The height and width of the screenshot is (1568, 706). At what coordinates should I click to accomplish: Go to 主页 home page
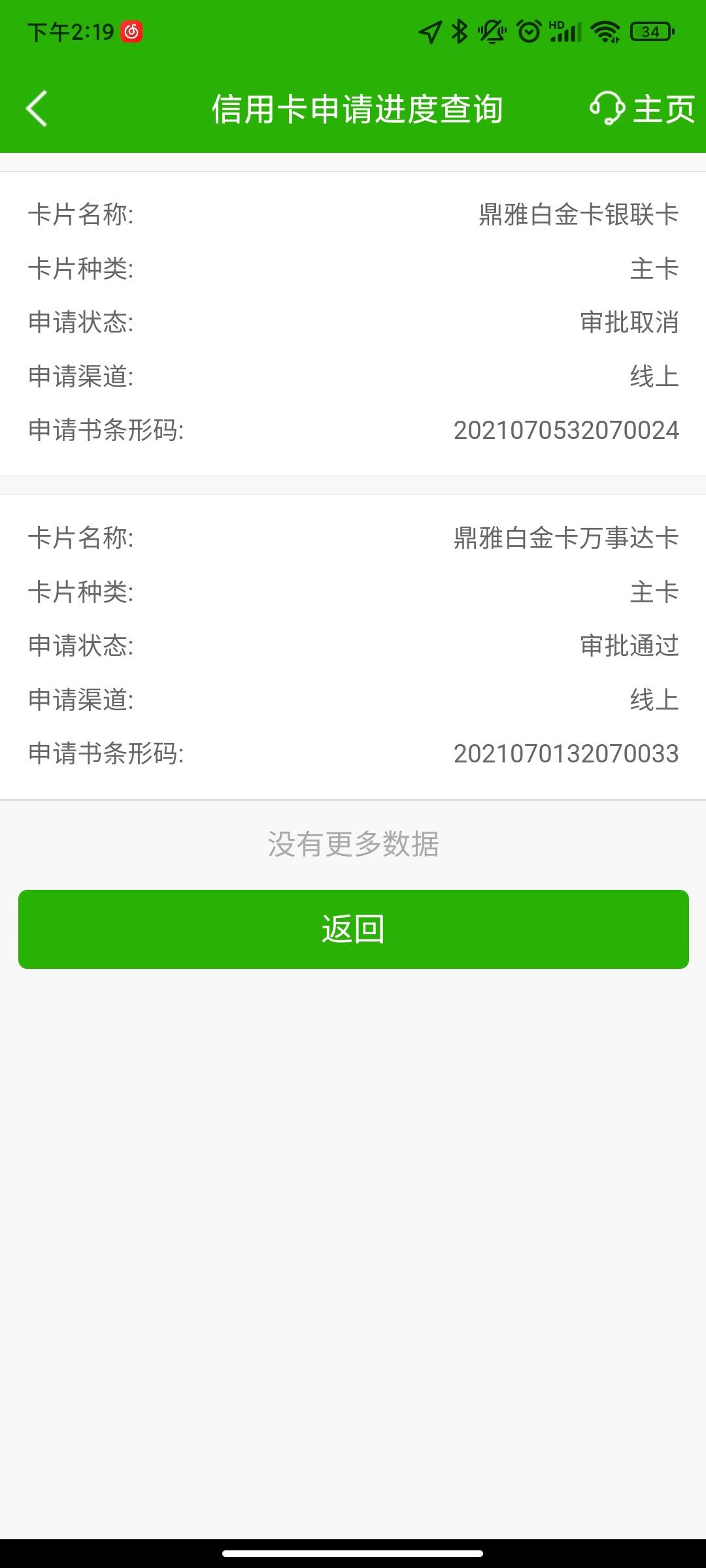pos(664,108)
